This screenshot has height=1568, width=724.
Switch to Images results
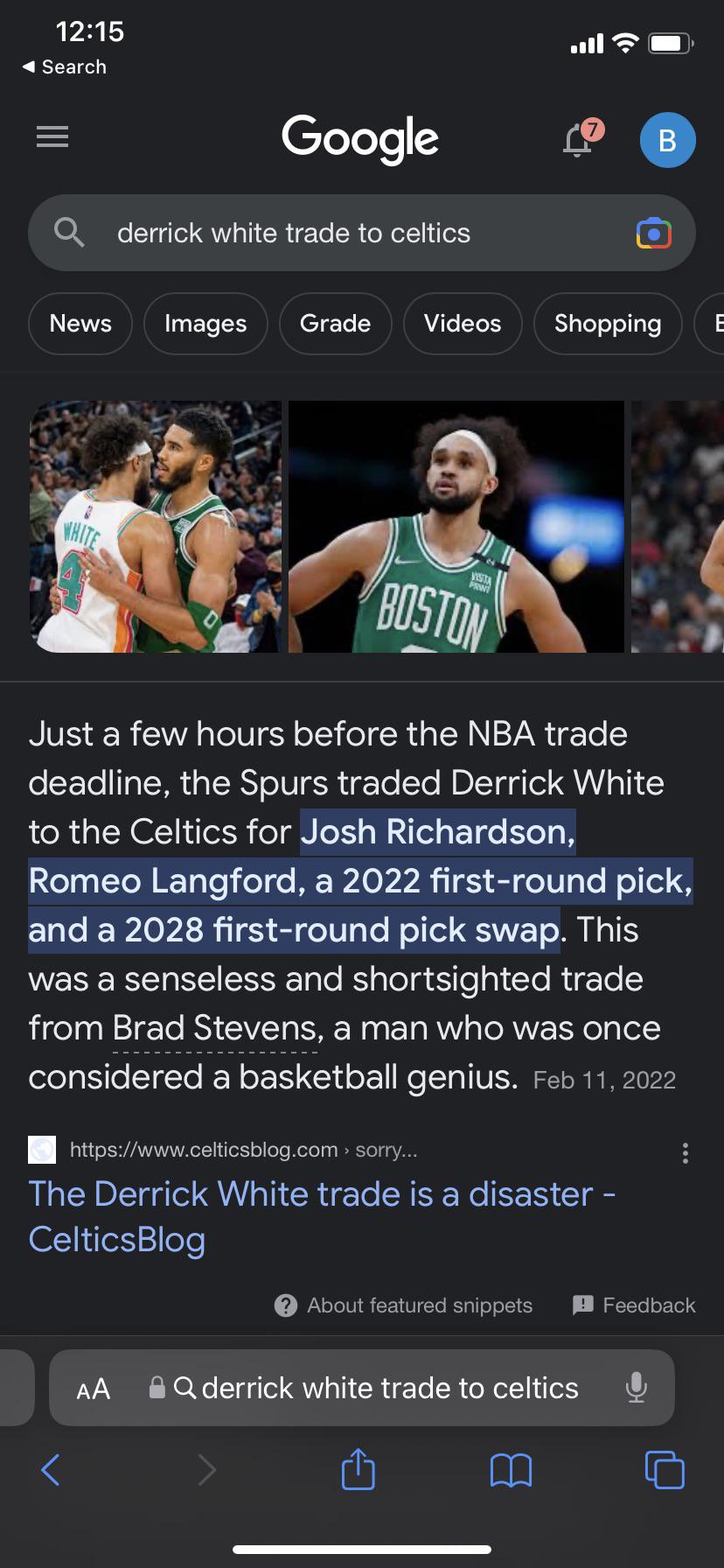[205, 324]
